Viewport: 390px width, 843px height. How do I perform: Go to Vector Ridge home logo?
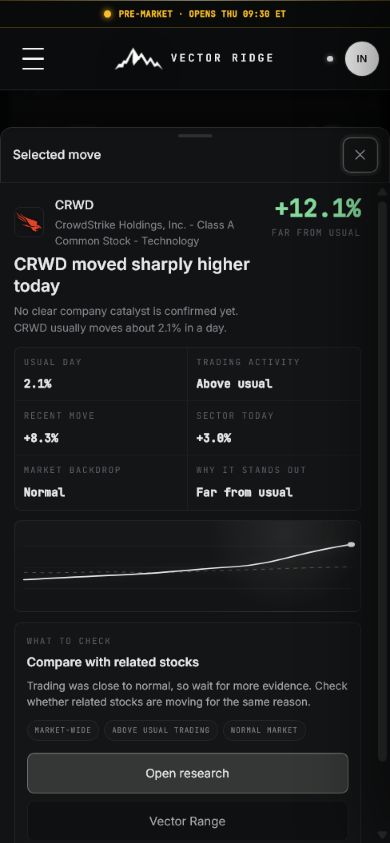pos(194,59)
